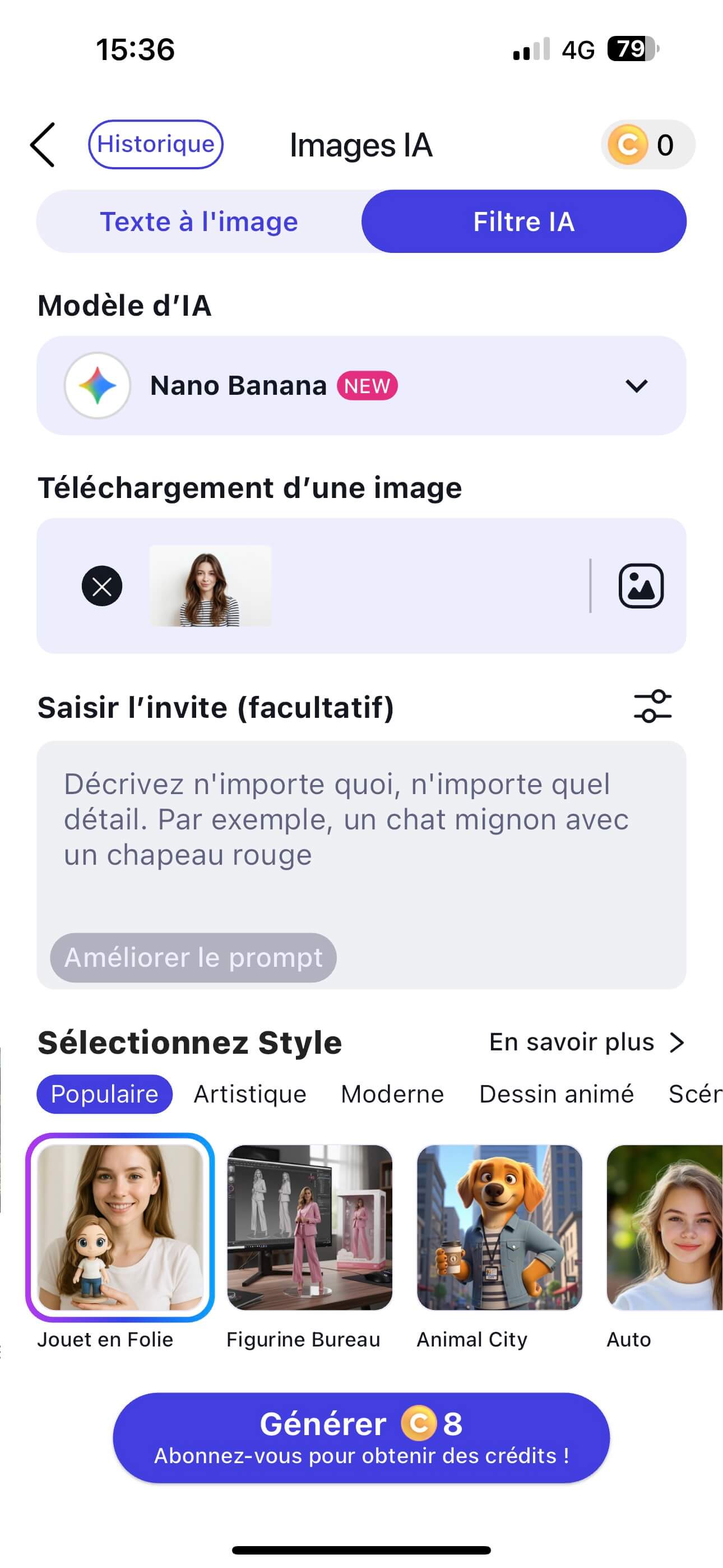Open En savoir plus styles
Image resolution: width=723 pixels, height=1568 pixels.
(x=586, y=1042)
